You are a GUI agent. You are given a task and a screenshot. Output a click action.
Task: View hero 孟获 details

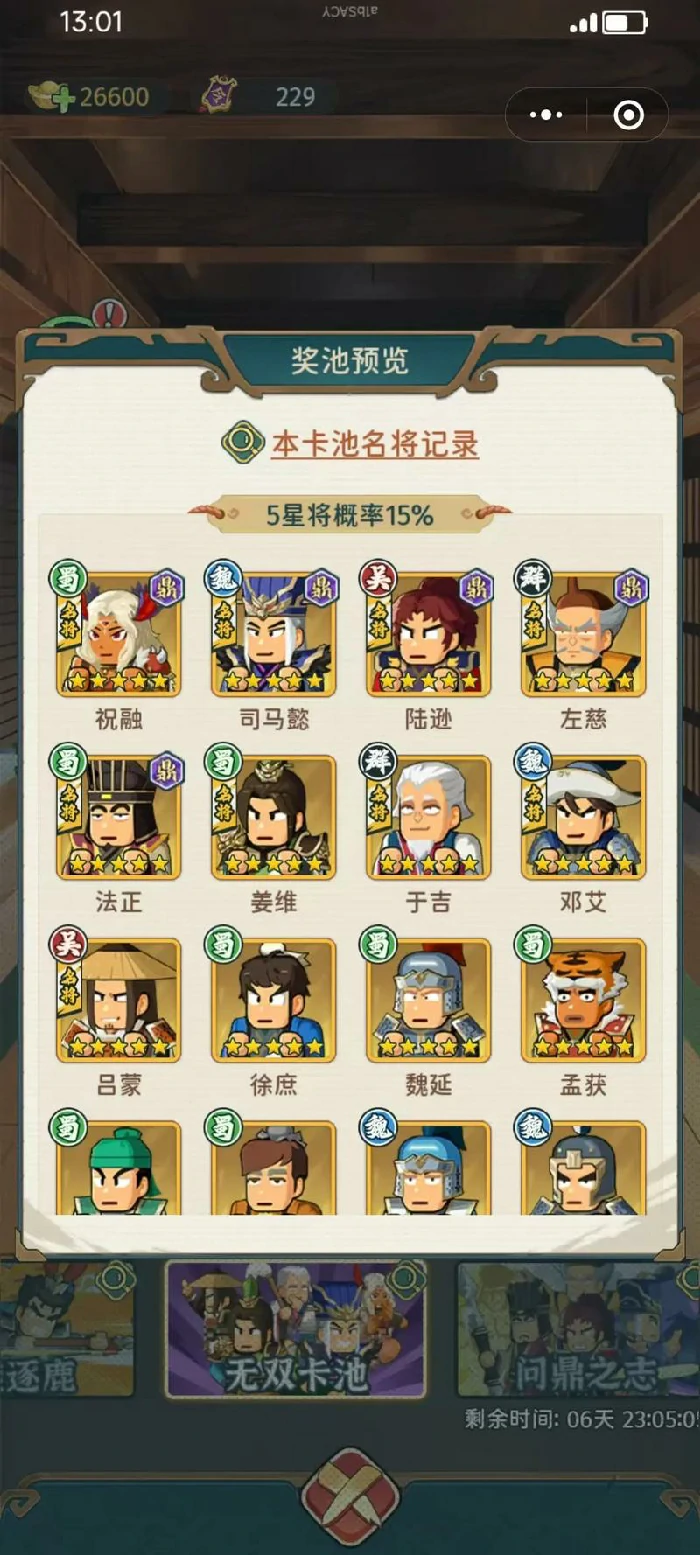584,1001
